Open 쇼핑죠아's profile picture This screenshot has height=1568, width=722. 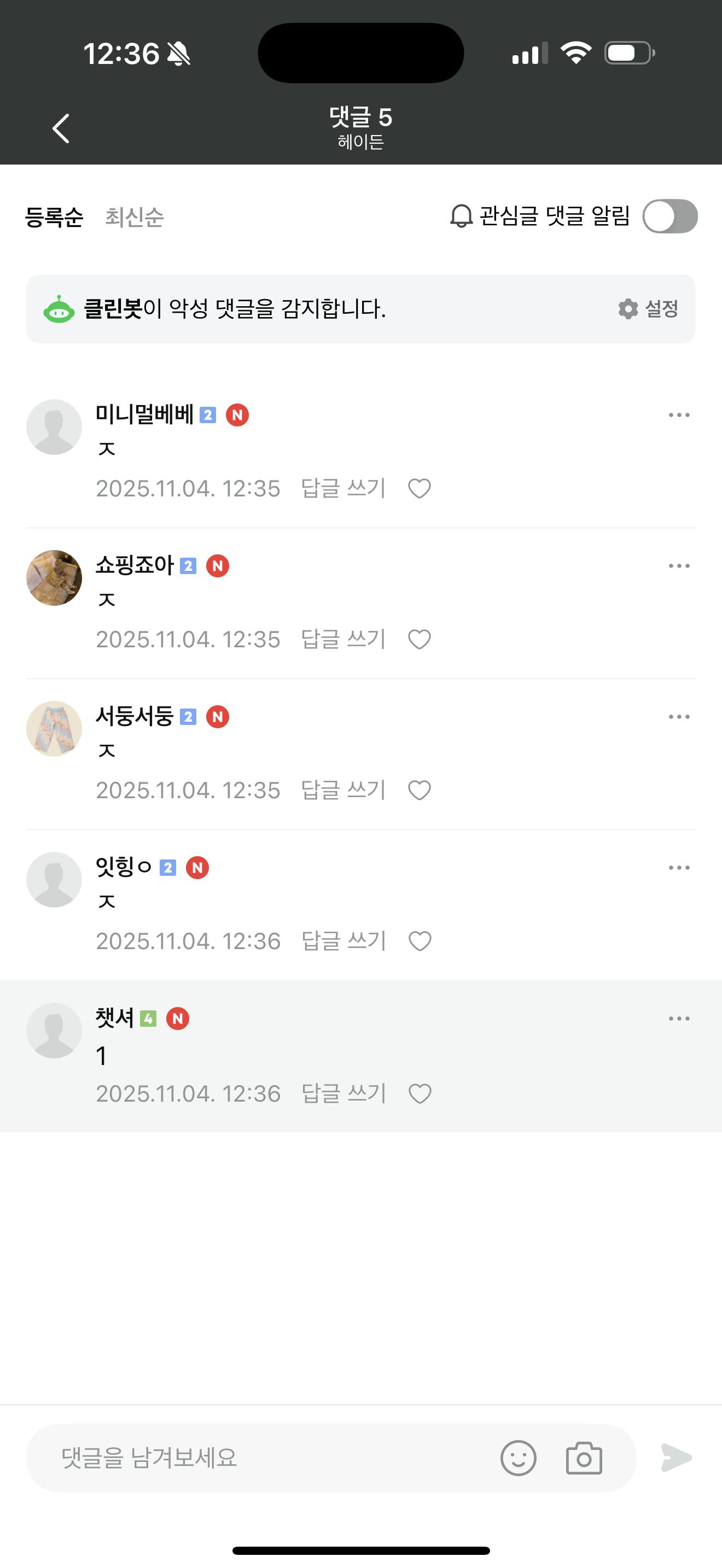tap(54, 578)
